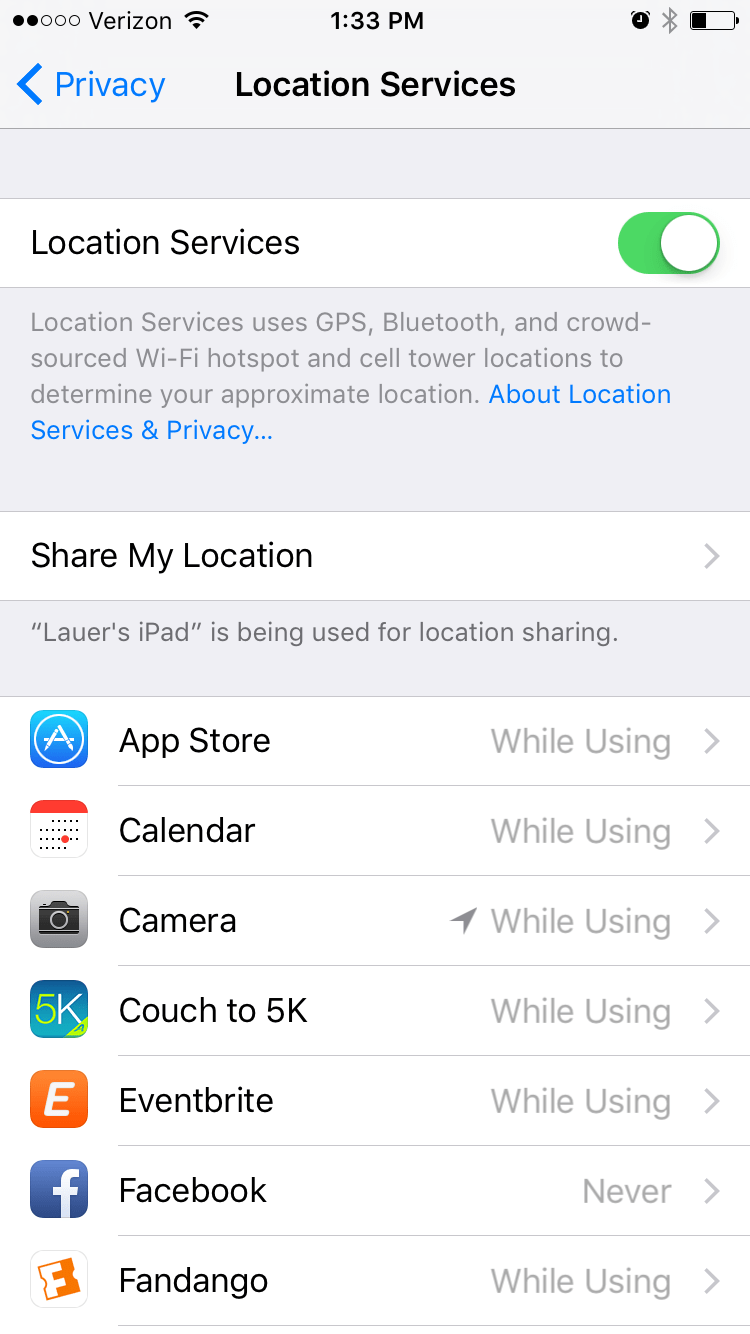The height and width of the screenshot is (1334, 750).
Task: Open Fandango location permission
Action: (375, 1281)
